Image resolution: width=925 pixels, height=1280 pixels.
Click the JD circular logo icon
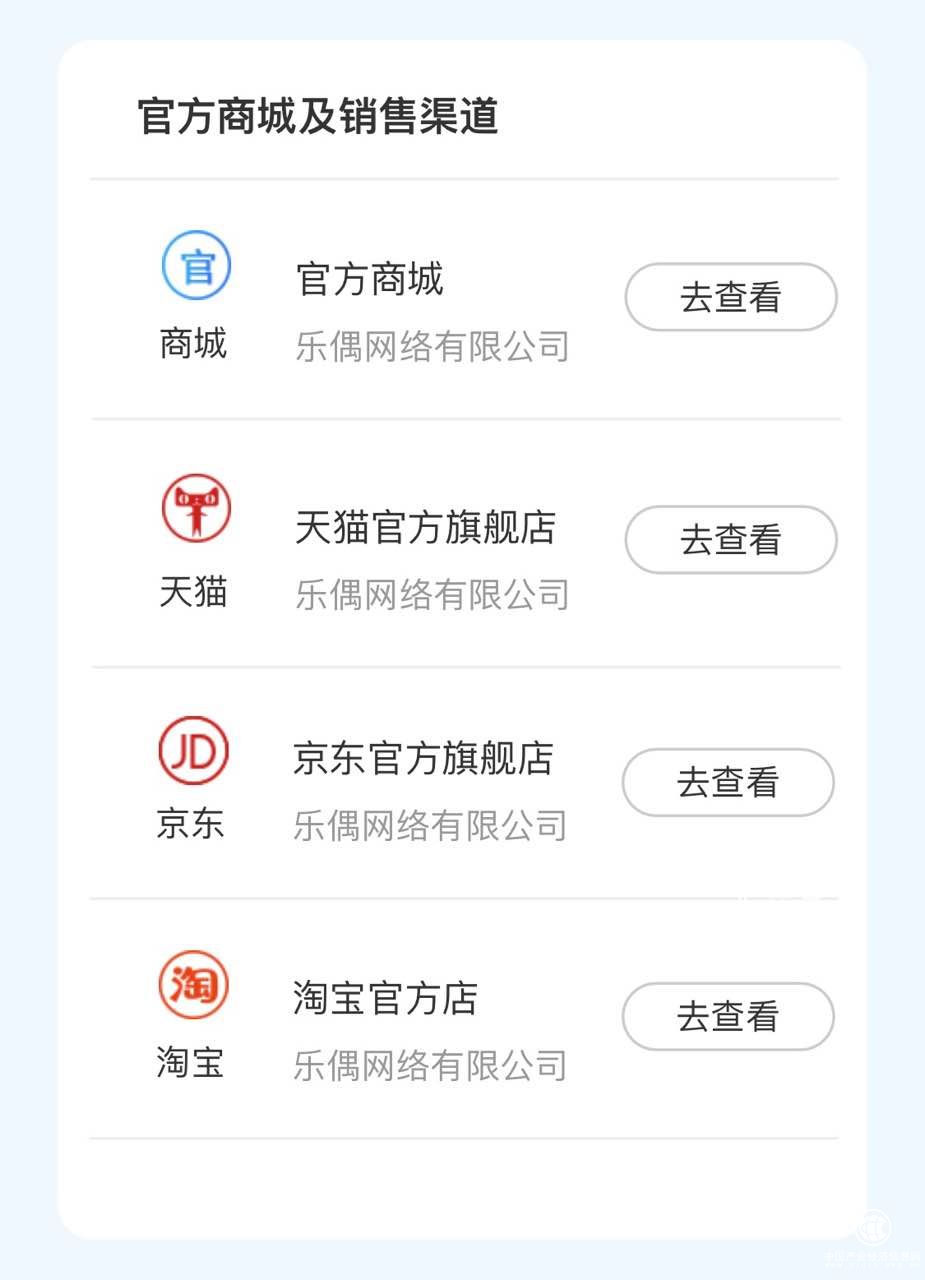click(x=193, y=750)
